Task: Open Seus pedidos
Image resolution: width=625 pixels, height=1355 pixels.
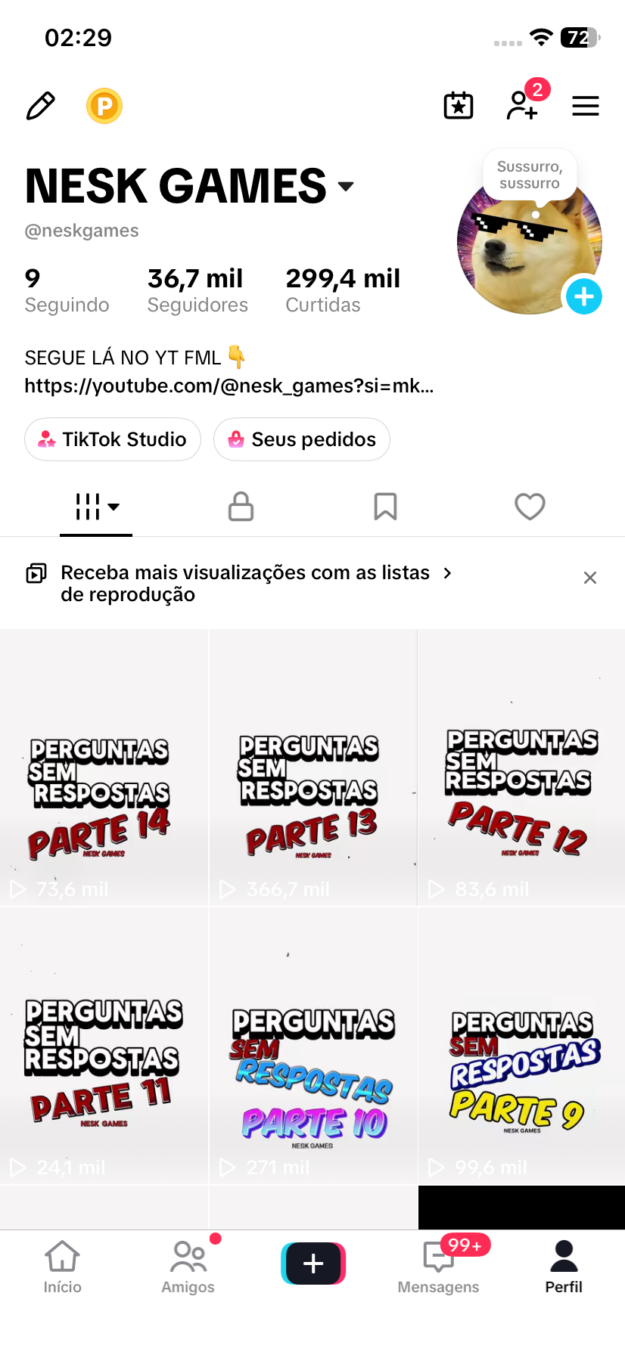Action: point(301,439)
